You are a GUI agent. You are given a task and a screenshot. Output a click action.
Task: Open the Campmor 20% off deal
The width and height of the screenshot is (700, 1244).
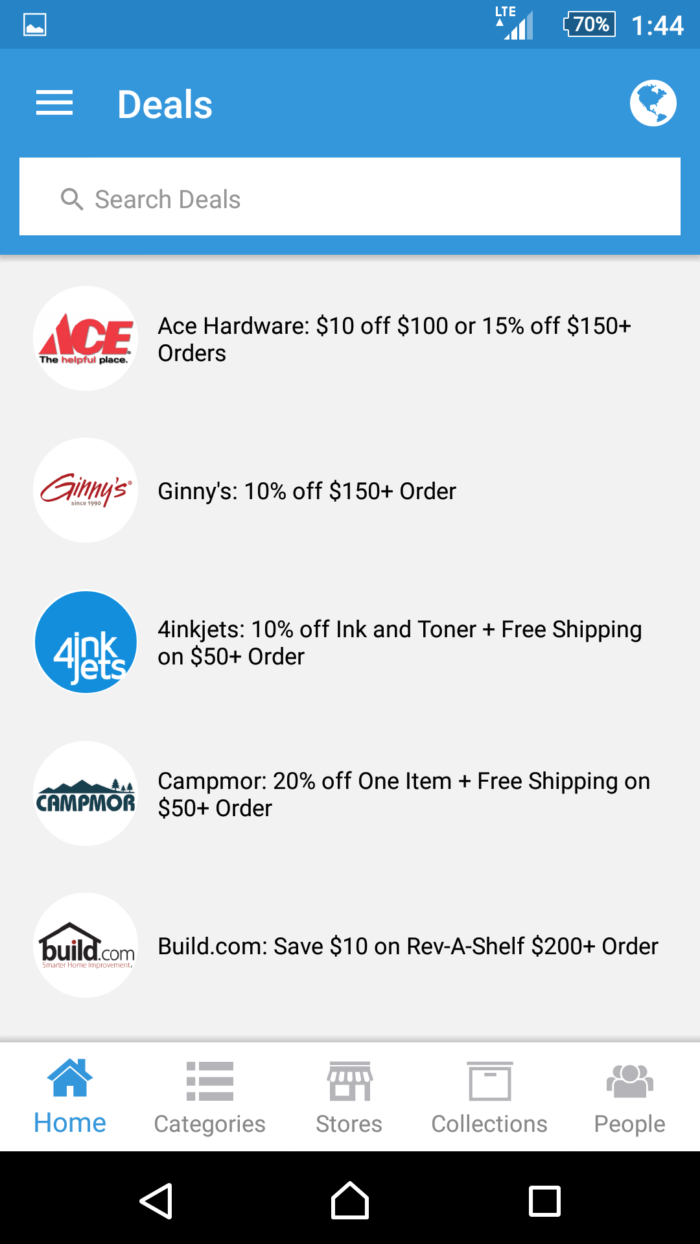coord(350,794)
